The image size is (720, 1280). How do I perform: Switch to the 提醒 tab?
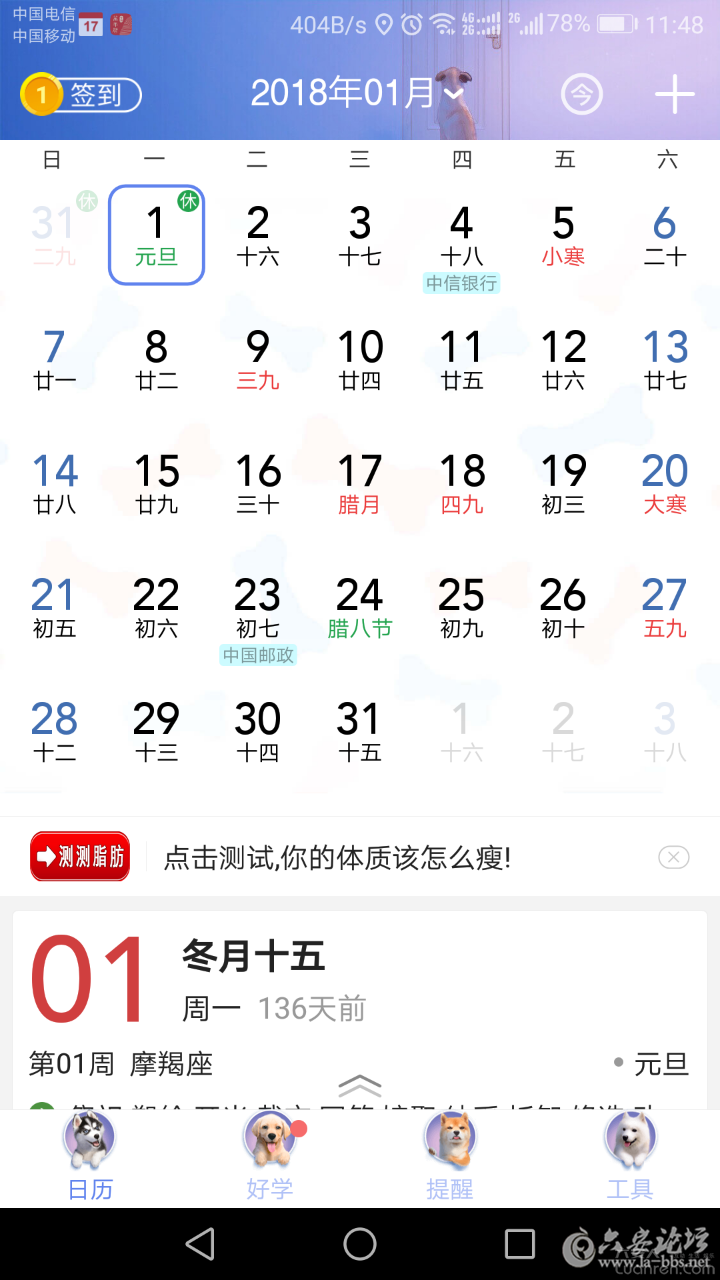point(450,1156)
